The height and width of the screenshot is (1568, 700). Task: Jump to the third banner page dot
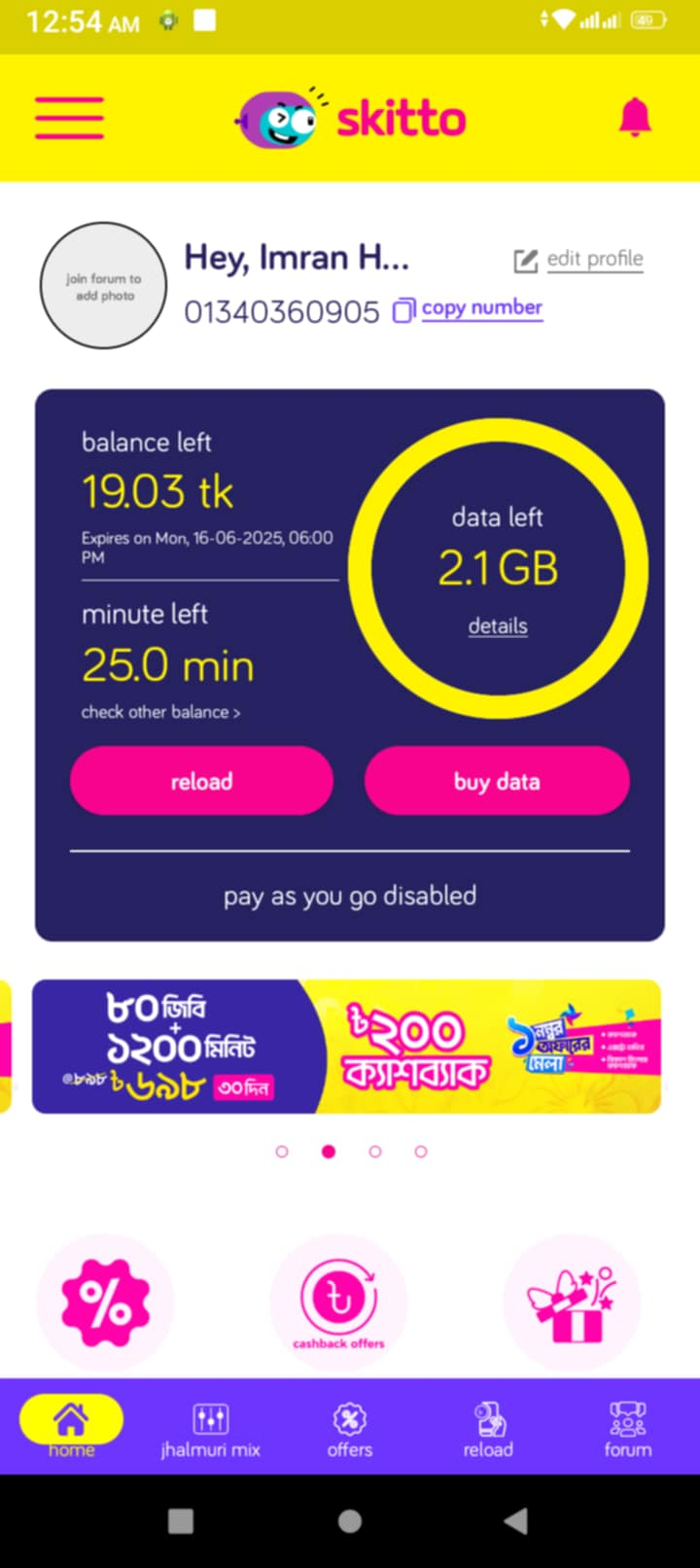[x=374, y=1152]
